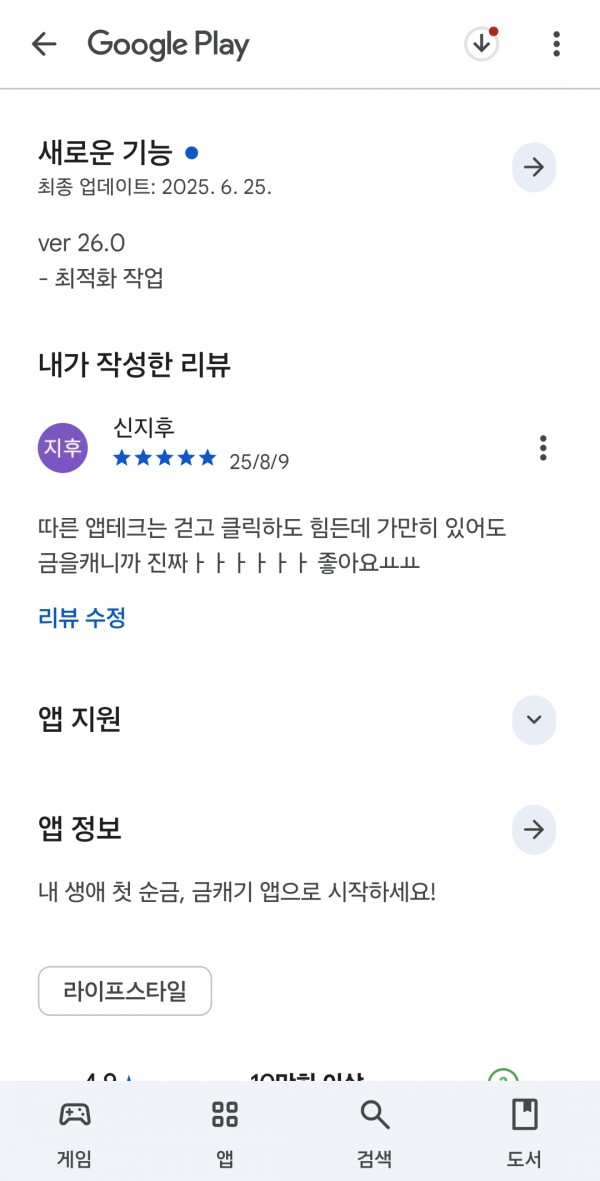This screenshot has width=600, height=1181.
Task: Expand the 앱 지원 section
Action: point(534,720)
